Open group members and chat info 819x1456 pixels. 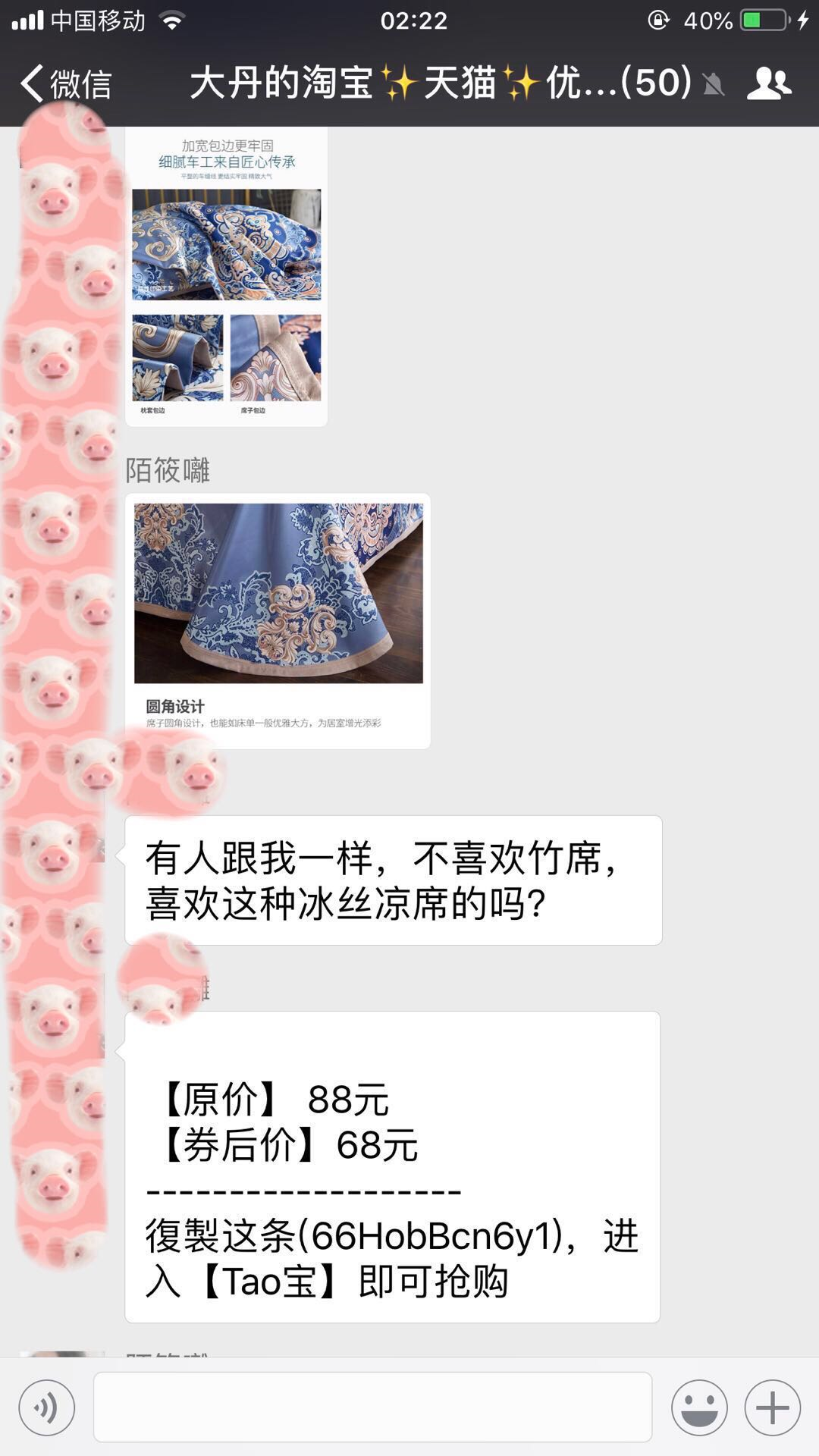(x=768, y=83)
